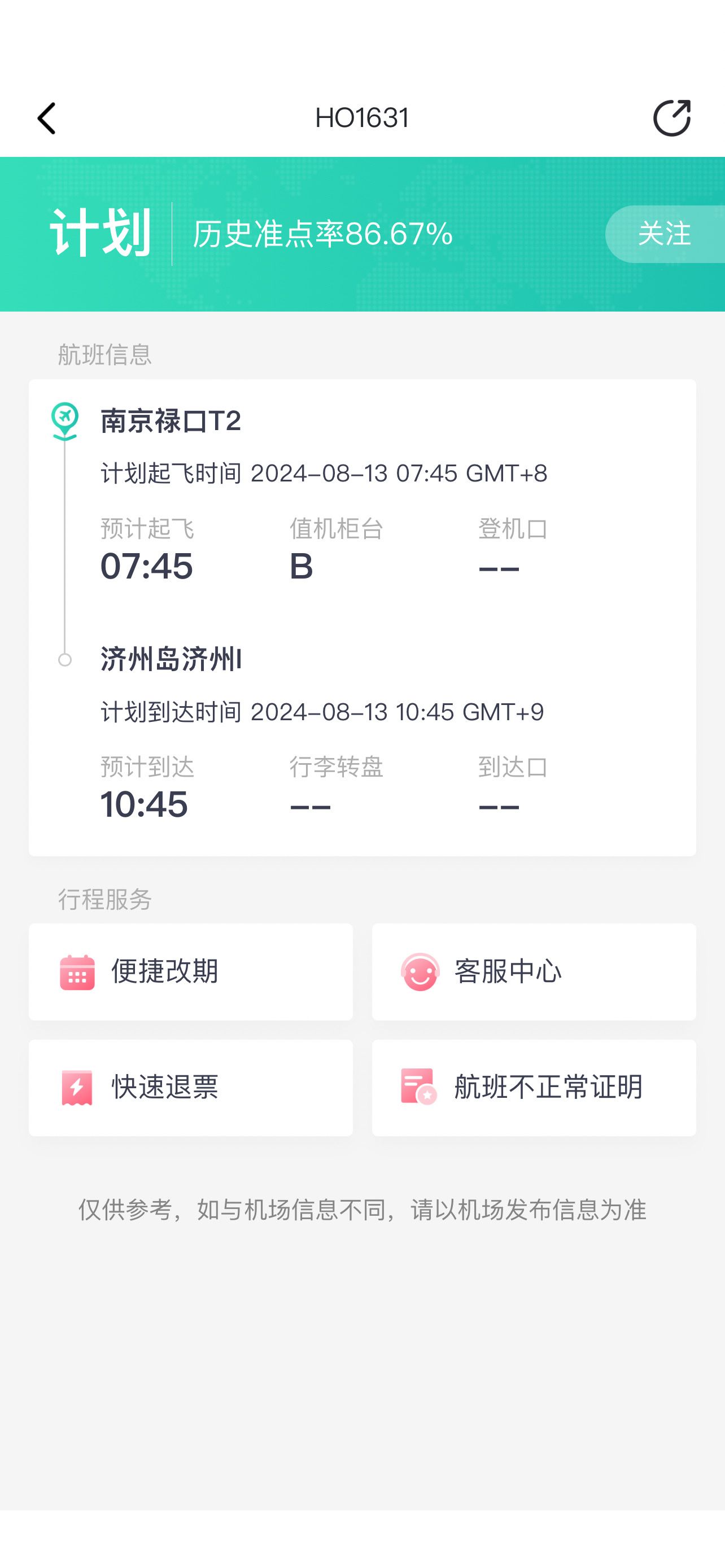
Task: Select 快速退票 quick refund
Action: [190, 1087]
